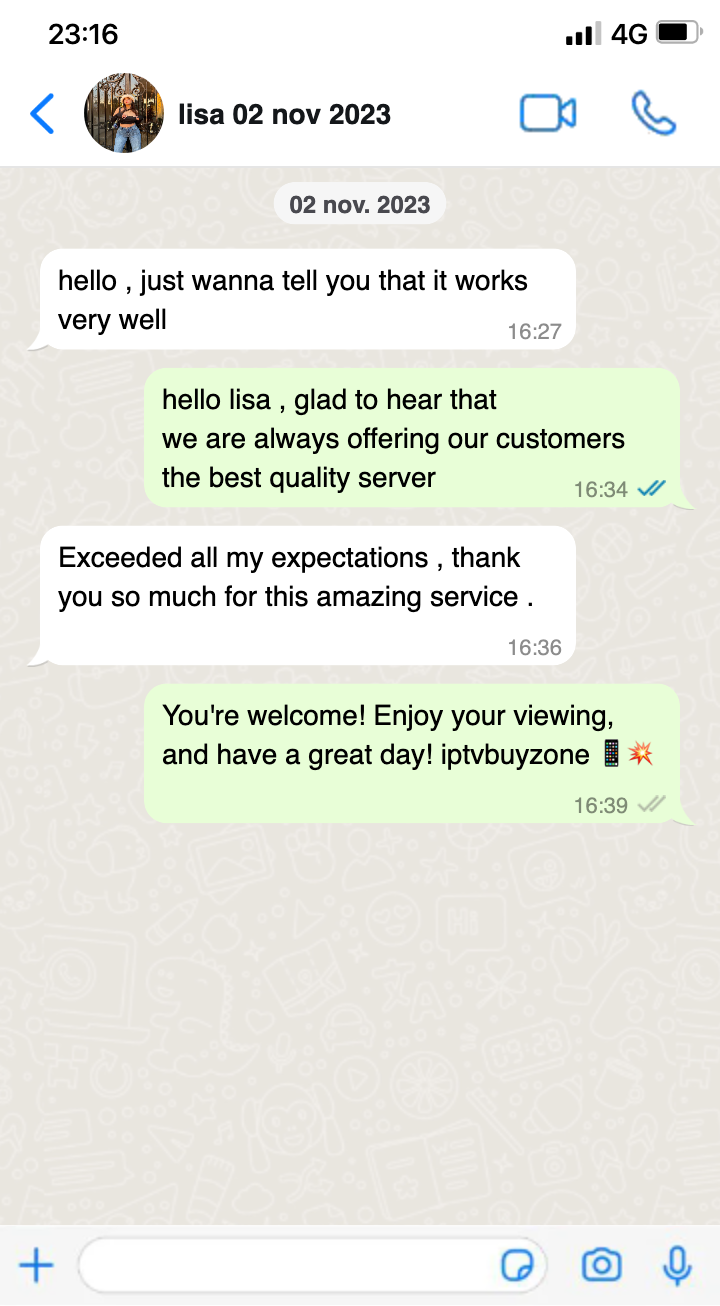
Task: Start a voice call with lisa
Action: pos(653,114)
